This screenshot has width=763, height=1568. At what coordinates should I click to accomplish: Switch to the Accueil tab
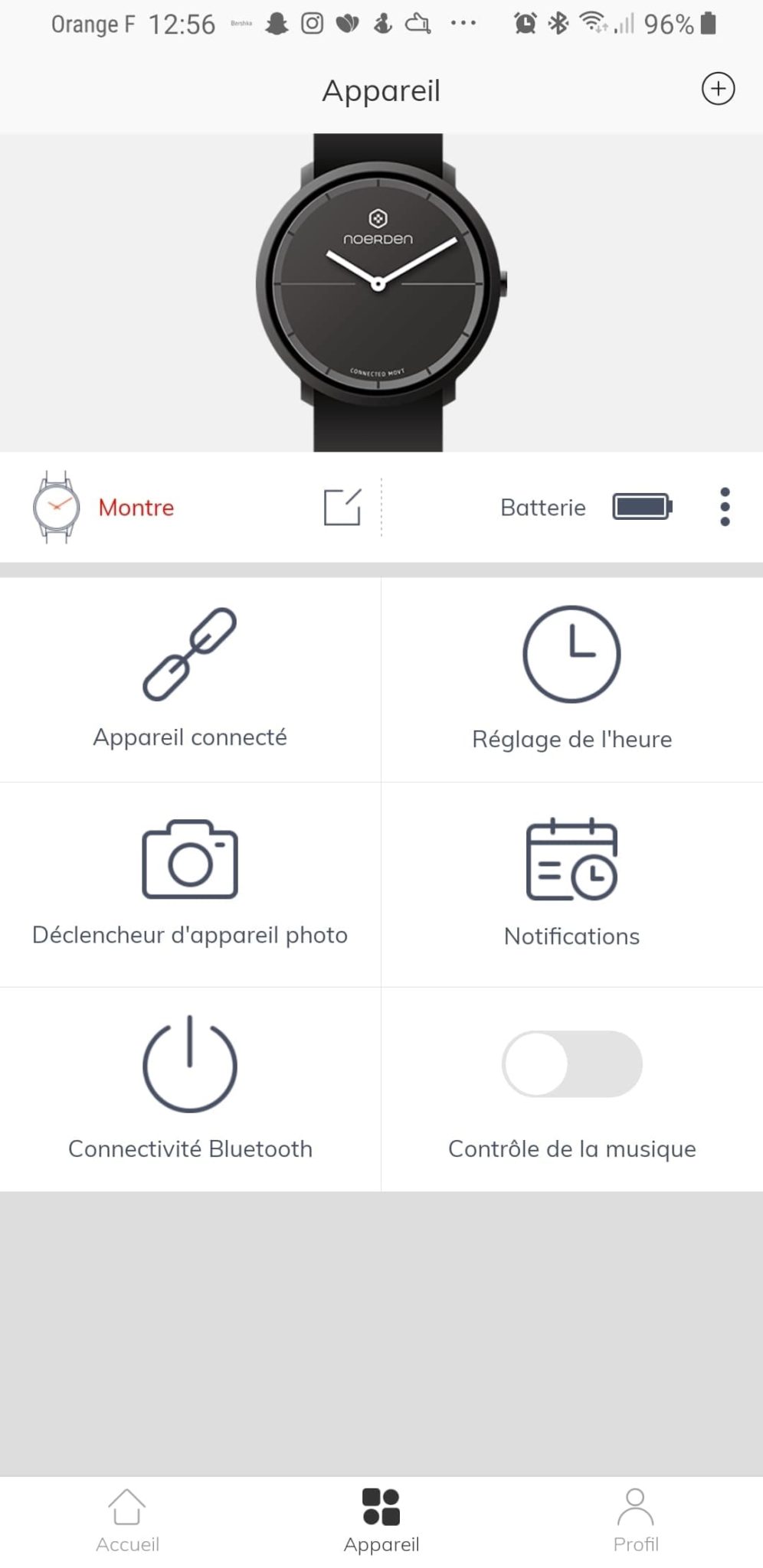127,1521
